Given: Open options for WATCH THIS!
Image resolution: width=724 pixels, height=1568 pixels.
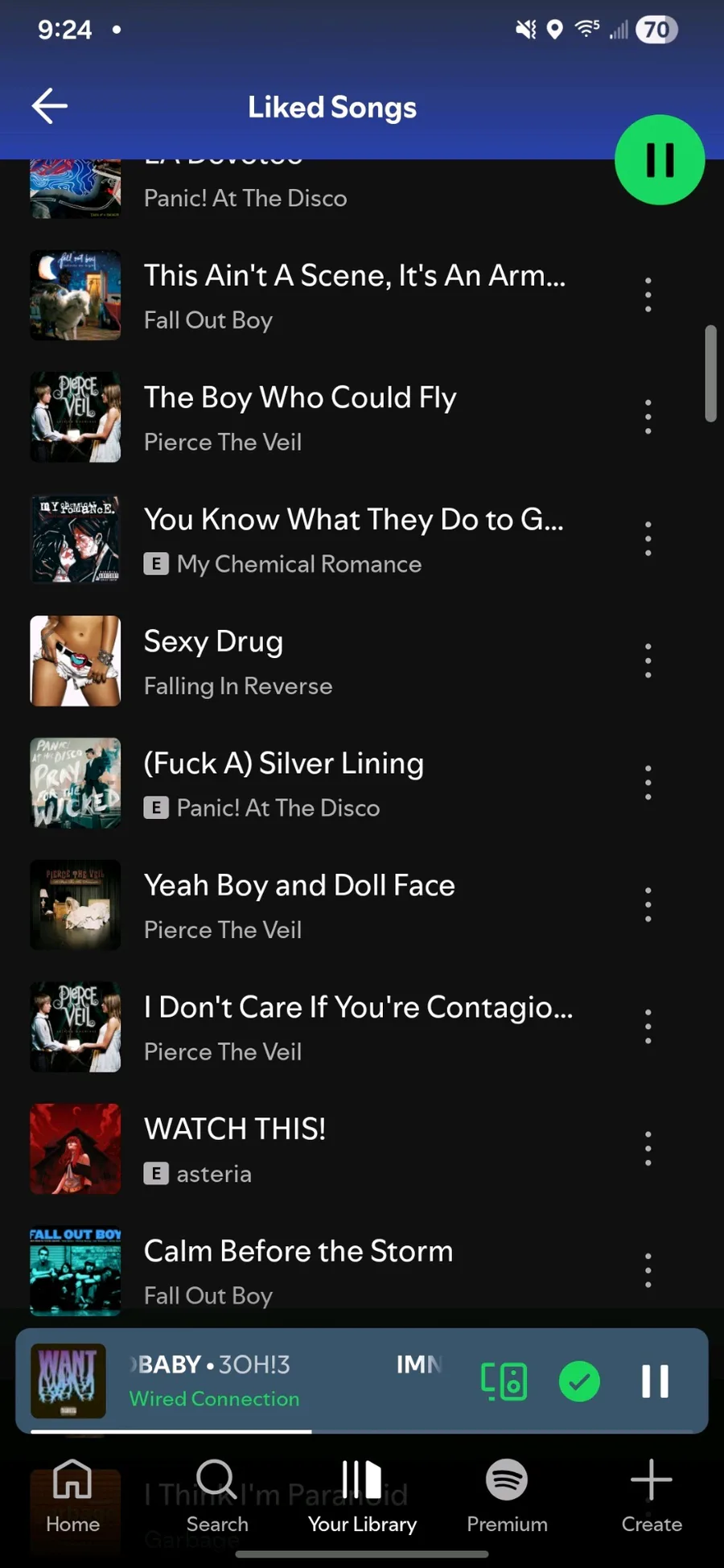Looking at the screenshot, I should [x=648, y=1148].
